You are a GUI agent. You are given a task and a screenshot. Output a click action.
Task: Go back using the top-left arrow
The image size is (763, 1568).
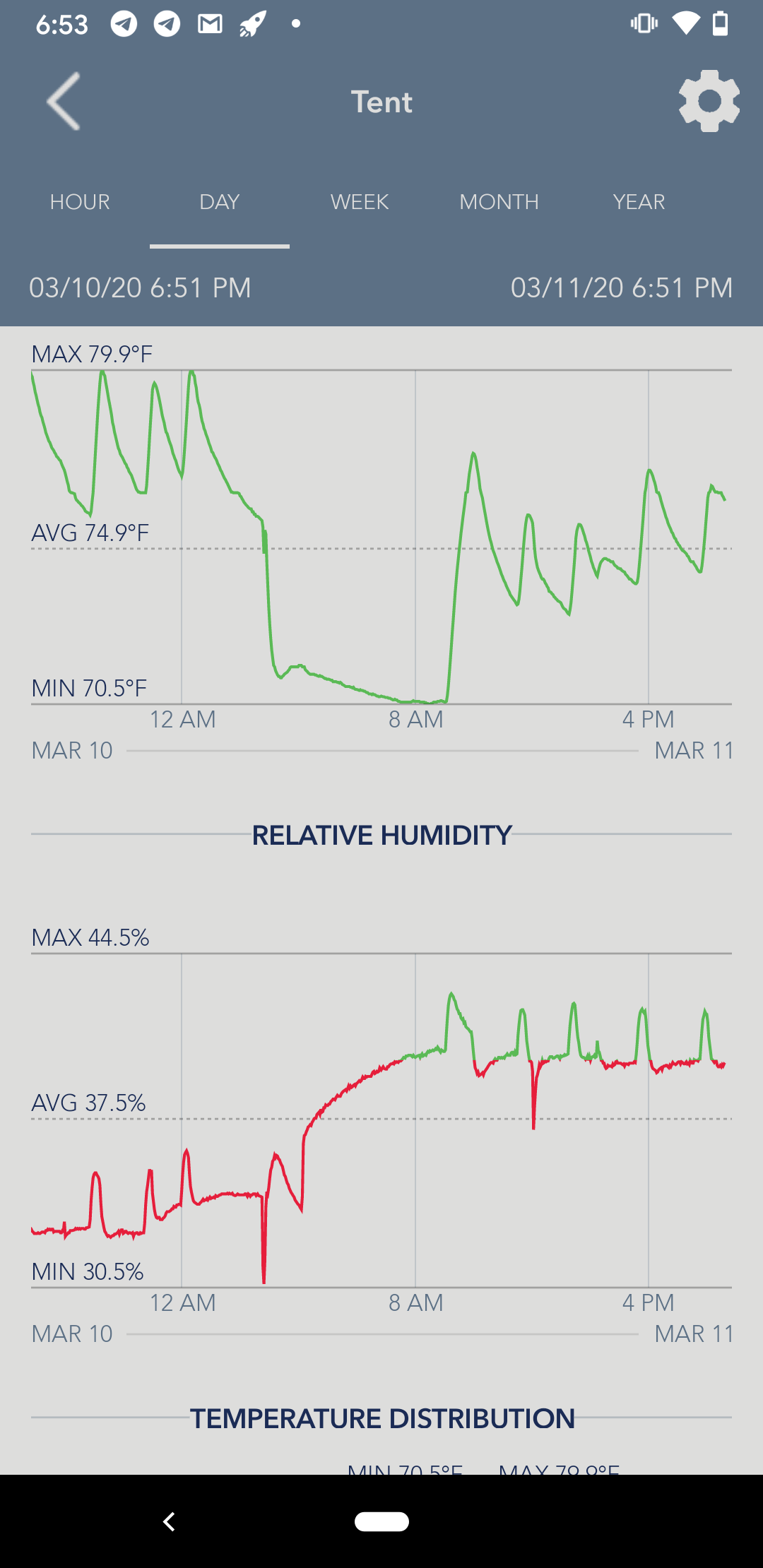tap(64, 102)
